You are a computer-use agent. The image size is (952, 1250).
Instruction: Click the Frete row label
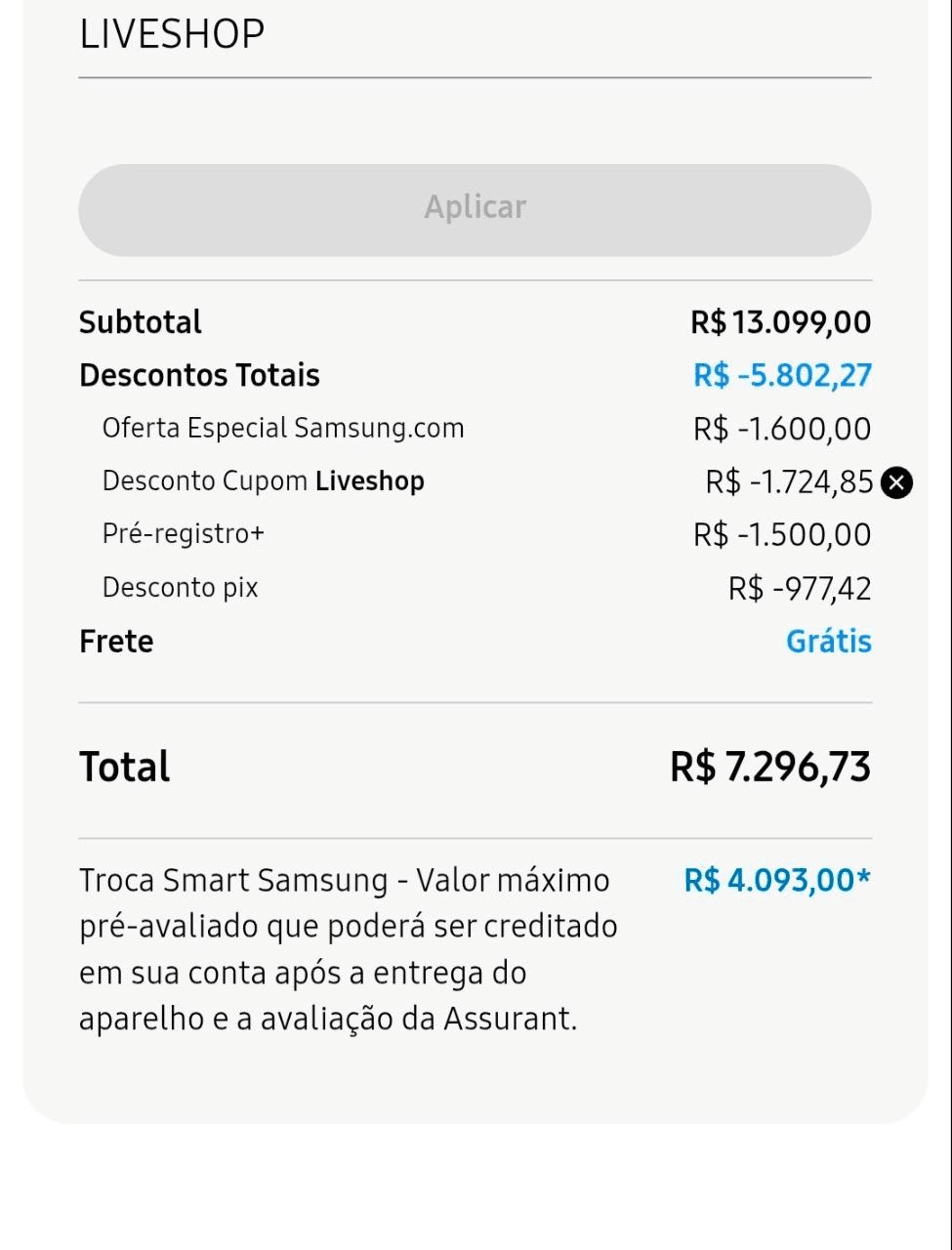(x=115, y=641)
